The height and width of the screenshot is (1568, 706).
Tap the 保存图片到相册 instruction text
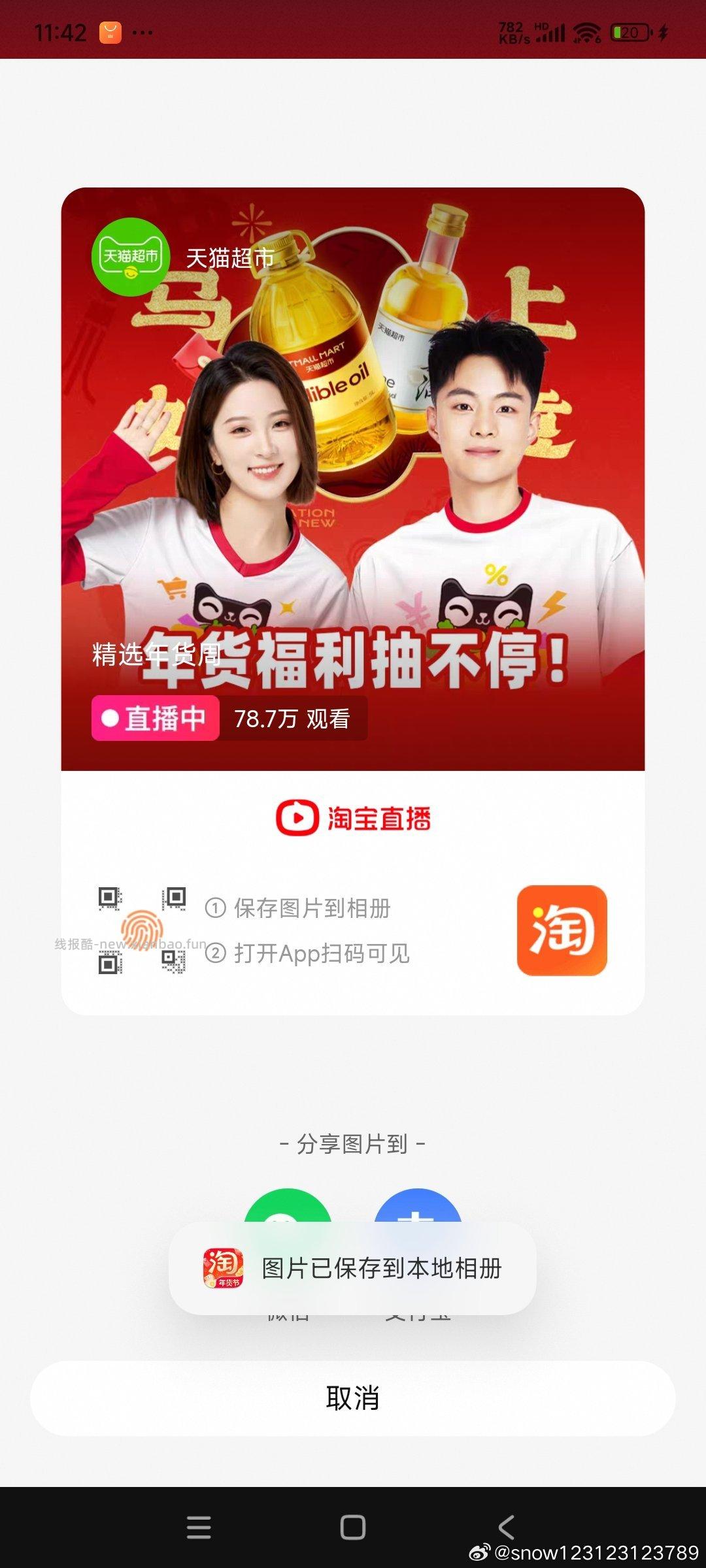pyautogui.click(x=301, y=908)
